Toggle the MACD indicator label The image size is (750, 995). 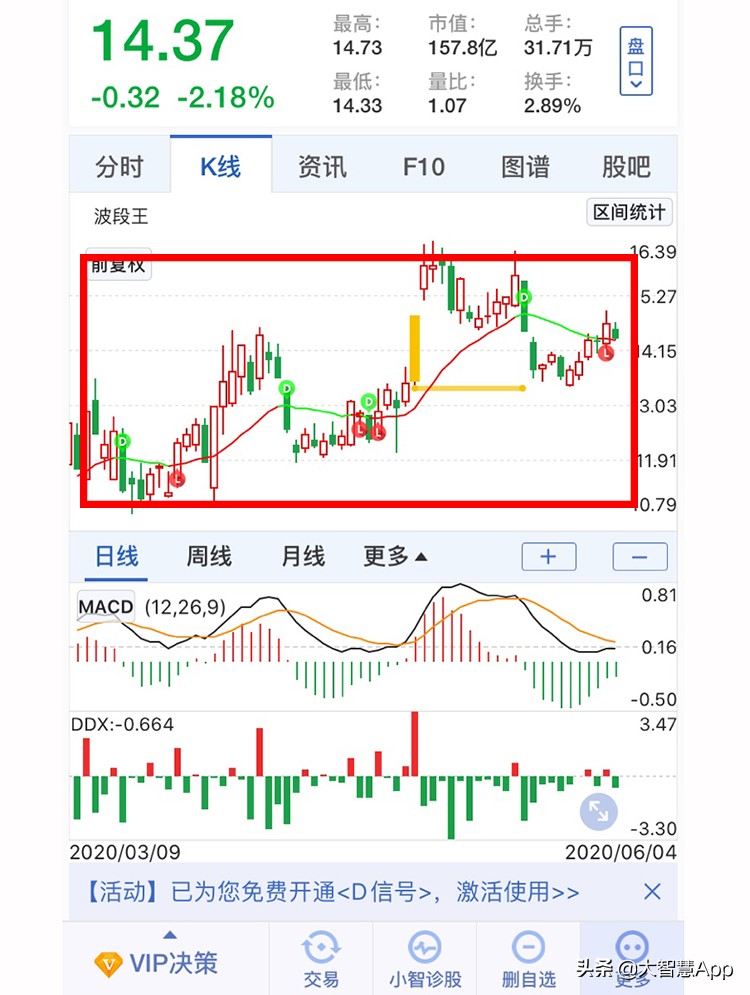106,606
